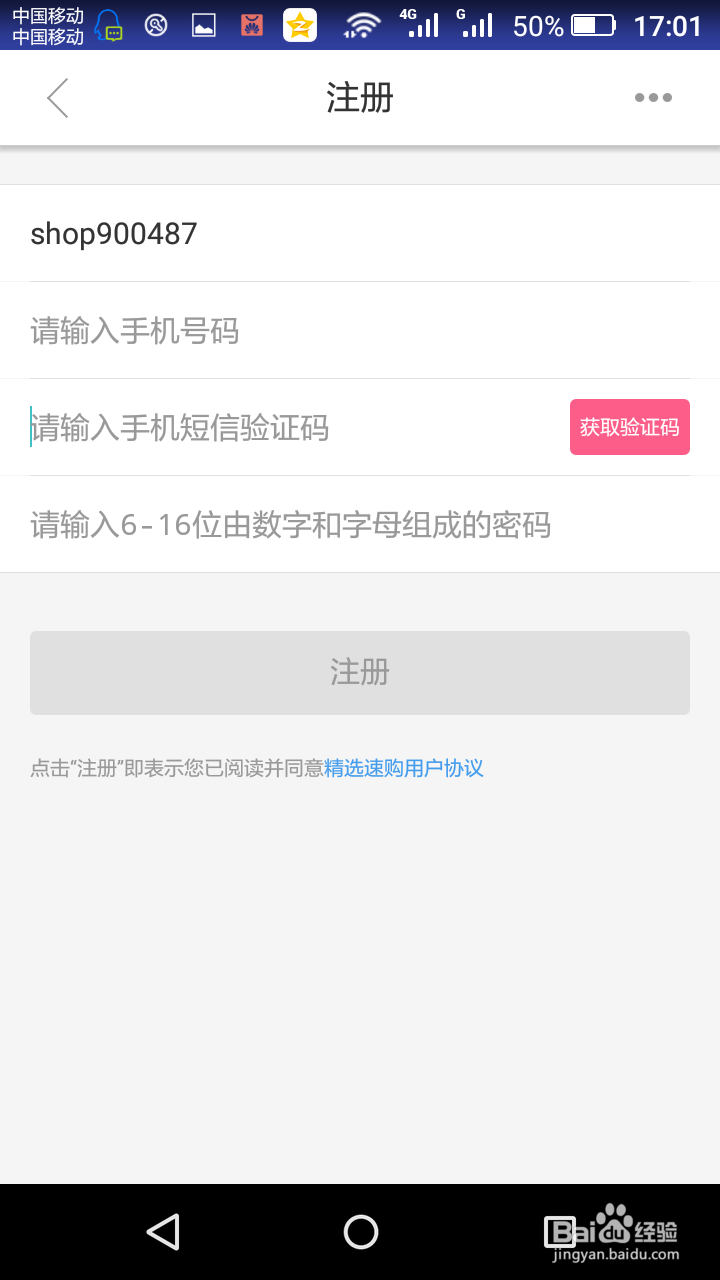Viewport: 720px width, 1280px height.
Task: Tap the gallery notification icon in status bar
Action: (x=203, y=25)
